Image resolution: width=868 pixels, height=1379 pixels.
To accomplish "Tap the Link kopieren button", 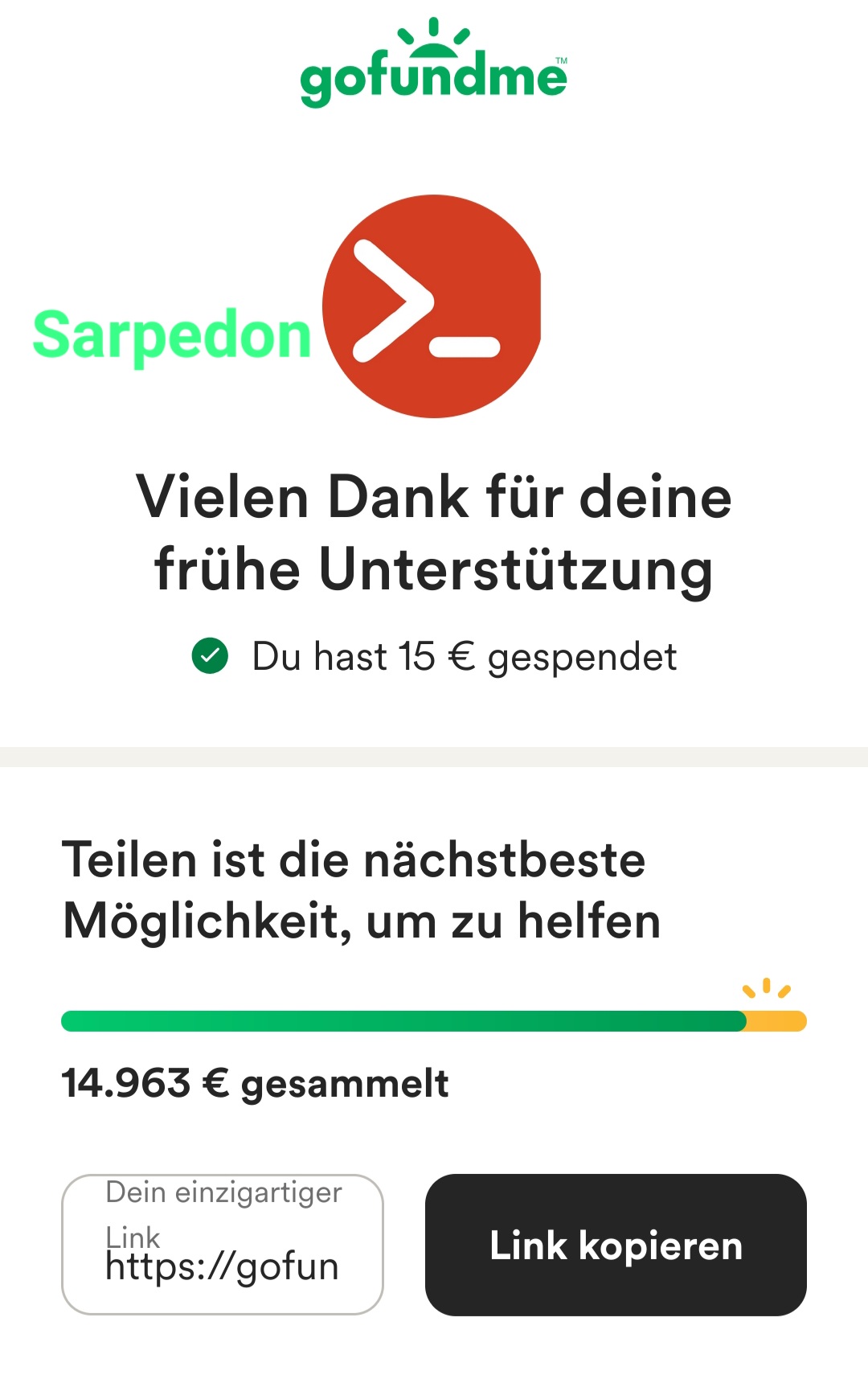I will 616,1245.
